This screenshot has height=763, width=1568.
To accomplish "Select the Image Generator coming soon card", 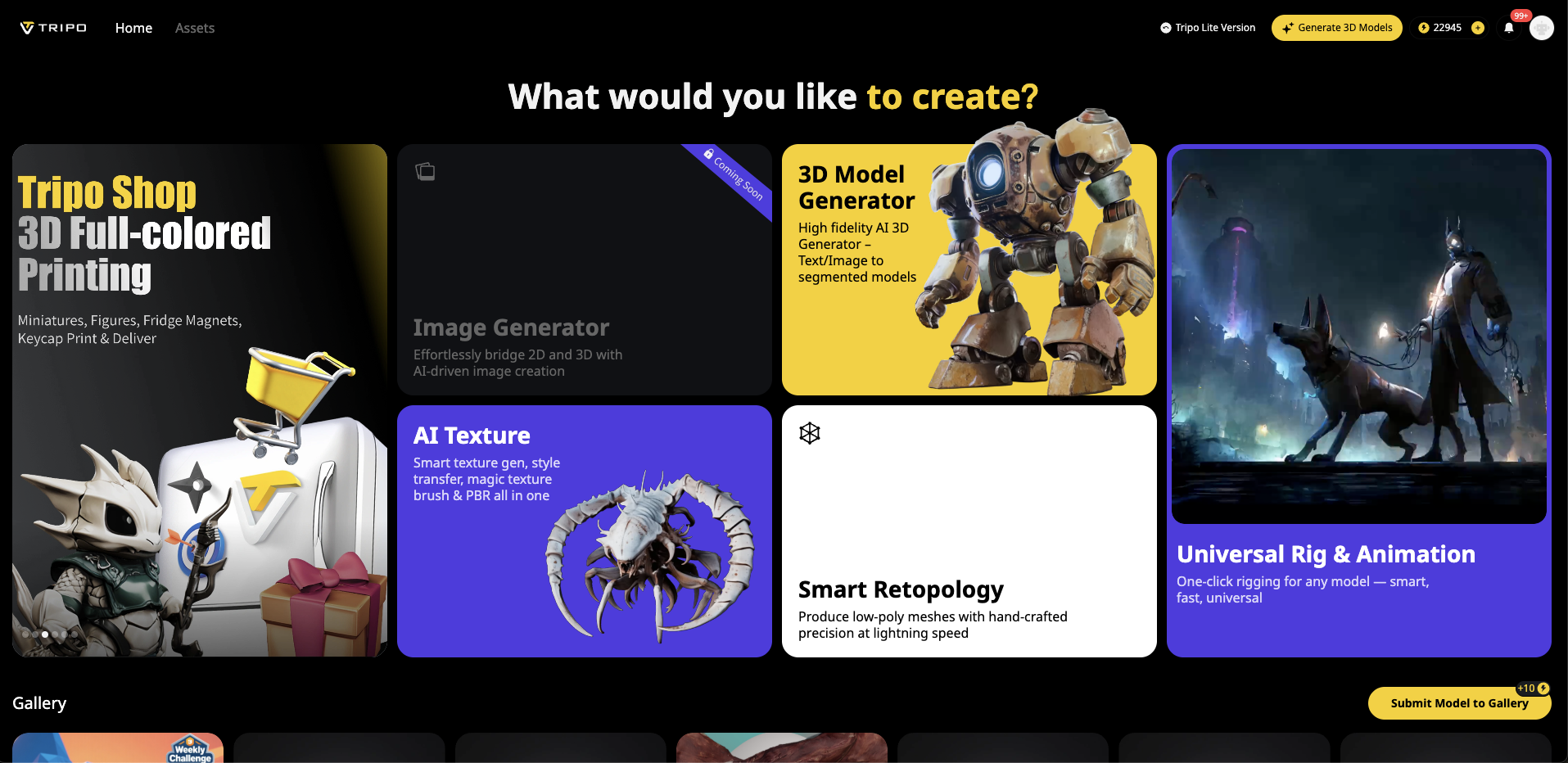I will 584,270.
